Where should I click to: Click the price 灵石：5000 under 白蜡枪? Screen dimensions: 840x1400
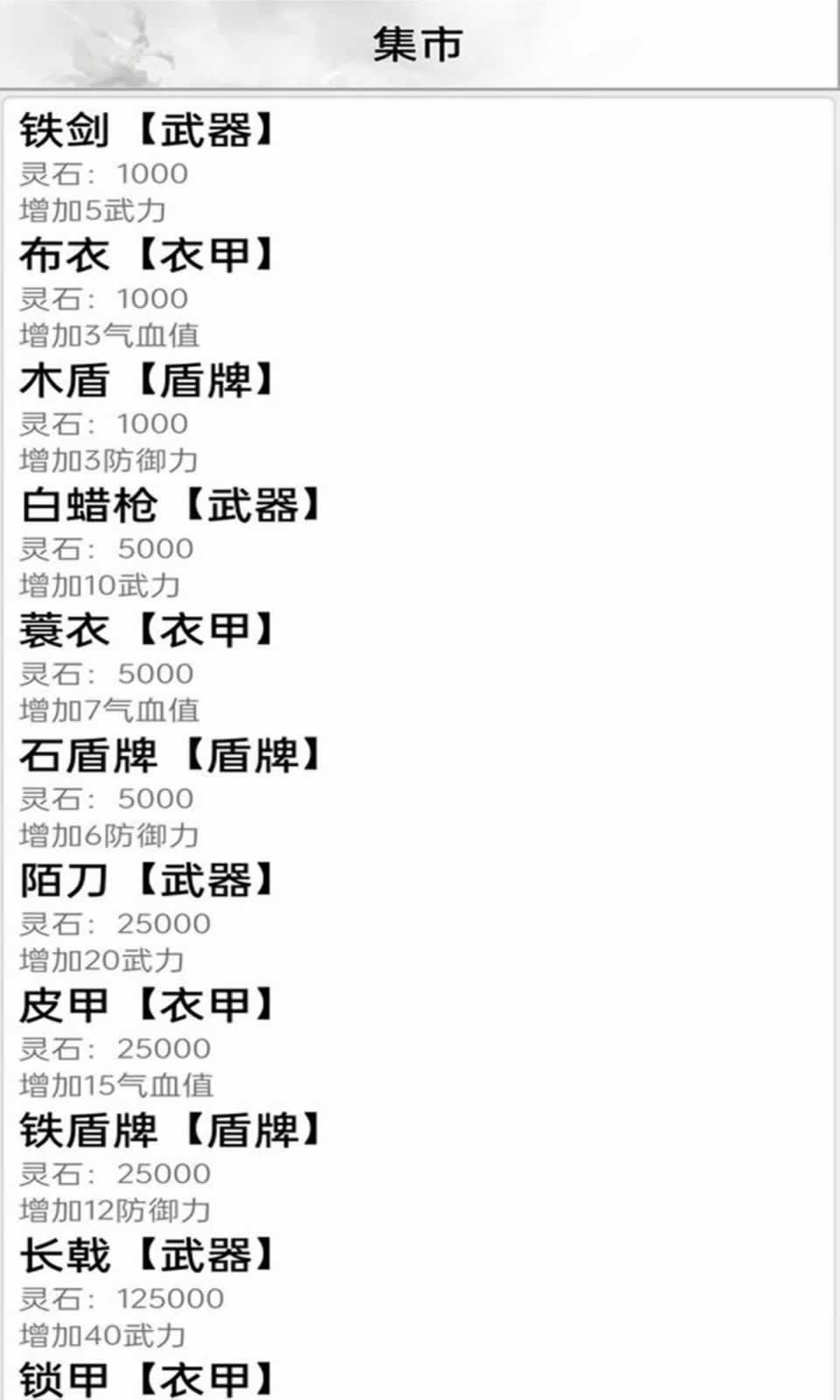click(x=105, y=549)
